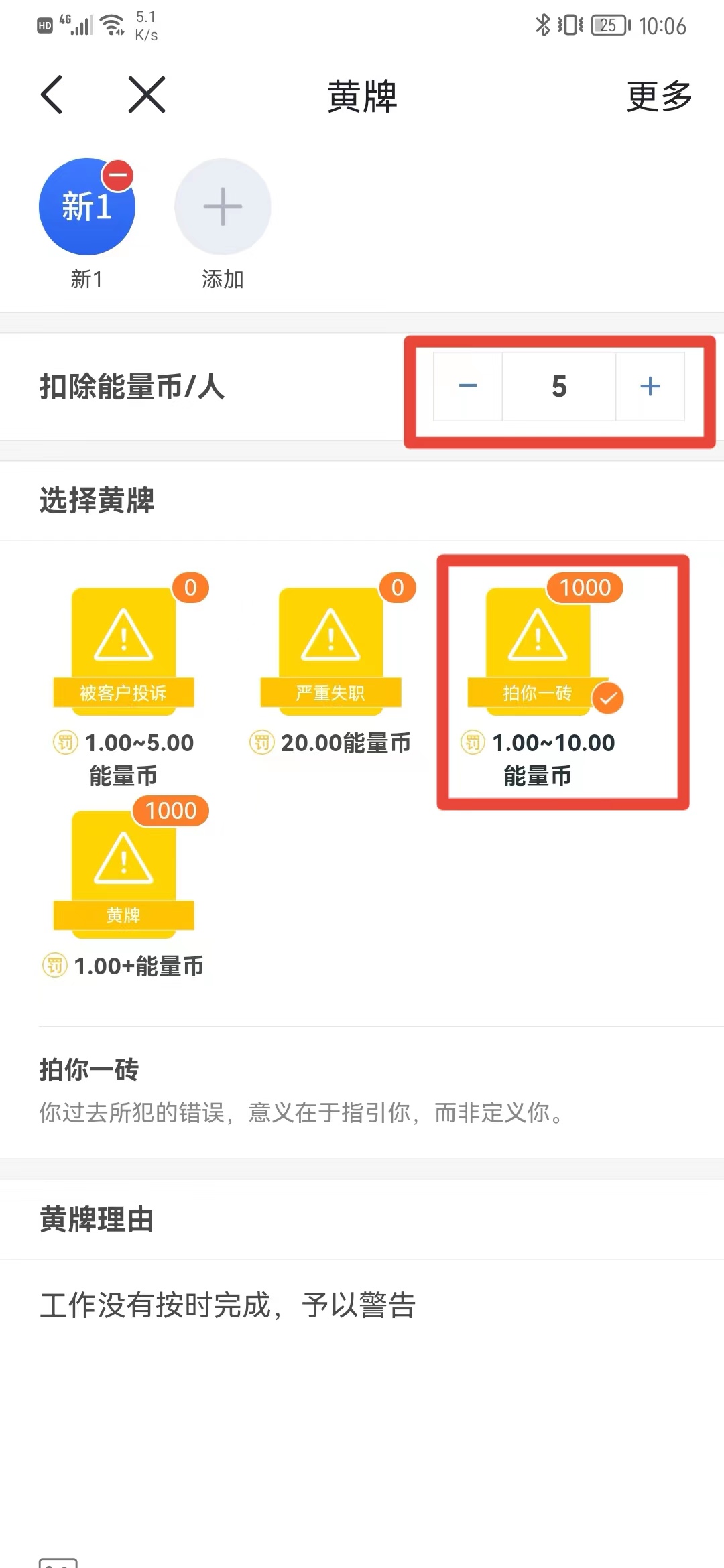Remove member 新1 with the minus badge

click(118, 176)
